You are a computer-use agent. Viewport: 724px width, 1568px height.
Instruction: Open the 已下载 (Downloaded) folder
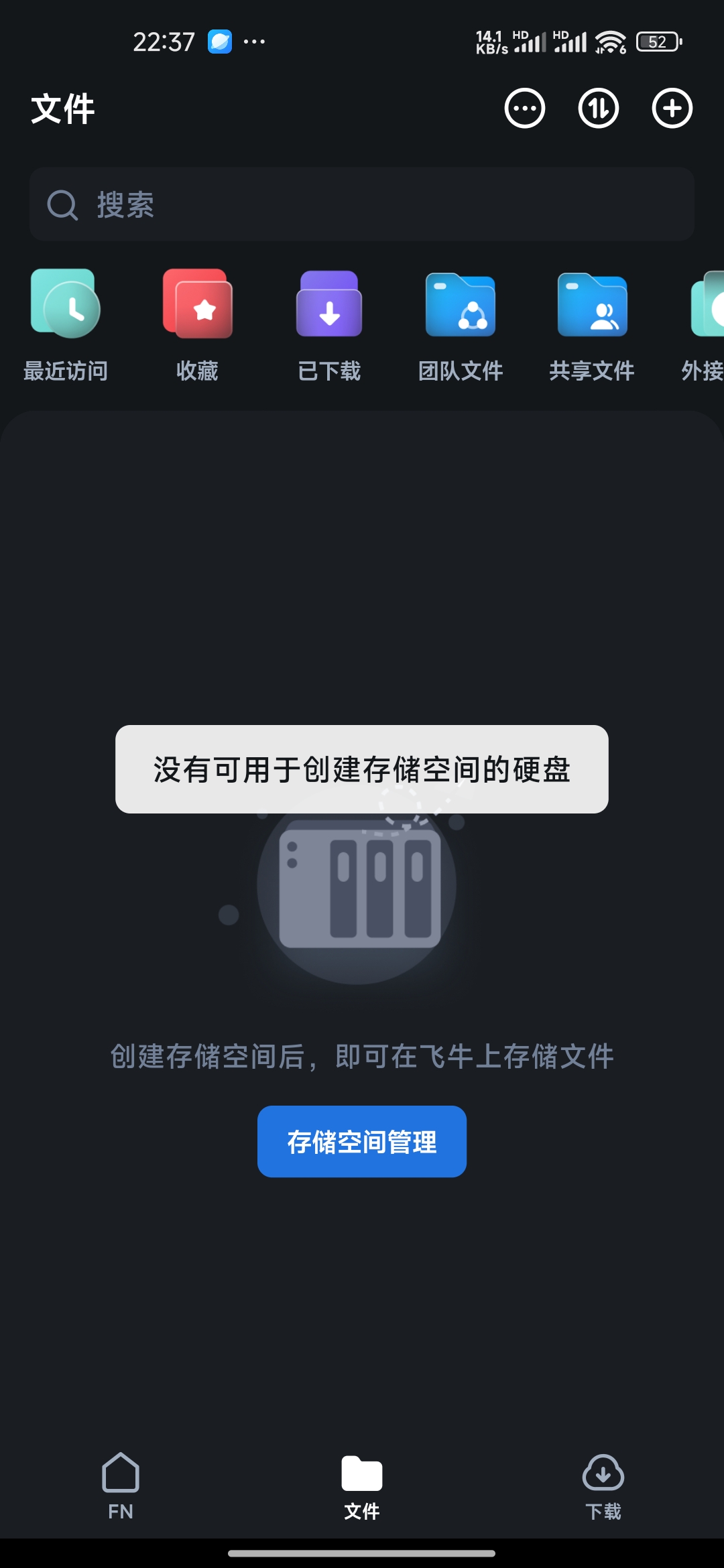pos(330,322)
